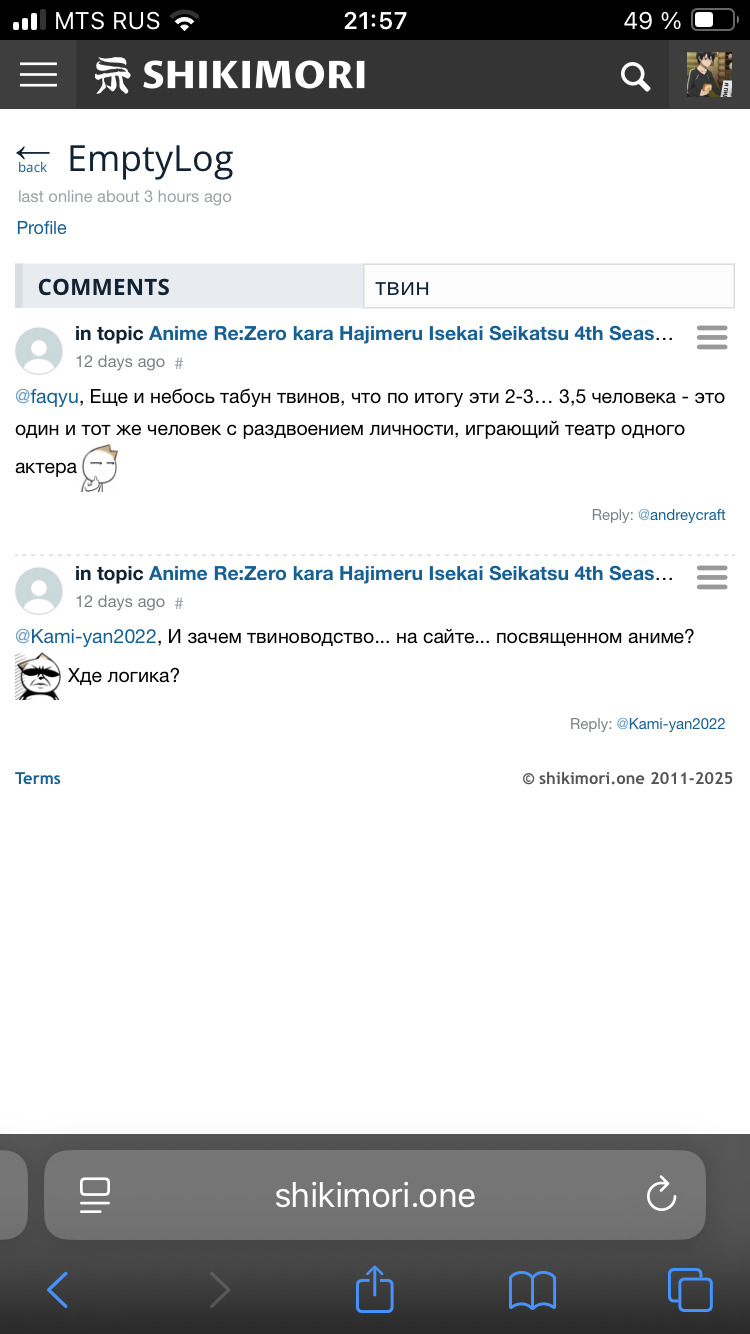Image resolution: width=750 pixels, height=1334 pixels.
Task: Open EmptyLog's Profile link
Action: [x=42, y=228]
